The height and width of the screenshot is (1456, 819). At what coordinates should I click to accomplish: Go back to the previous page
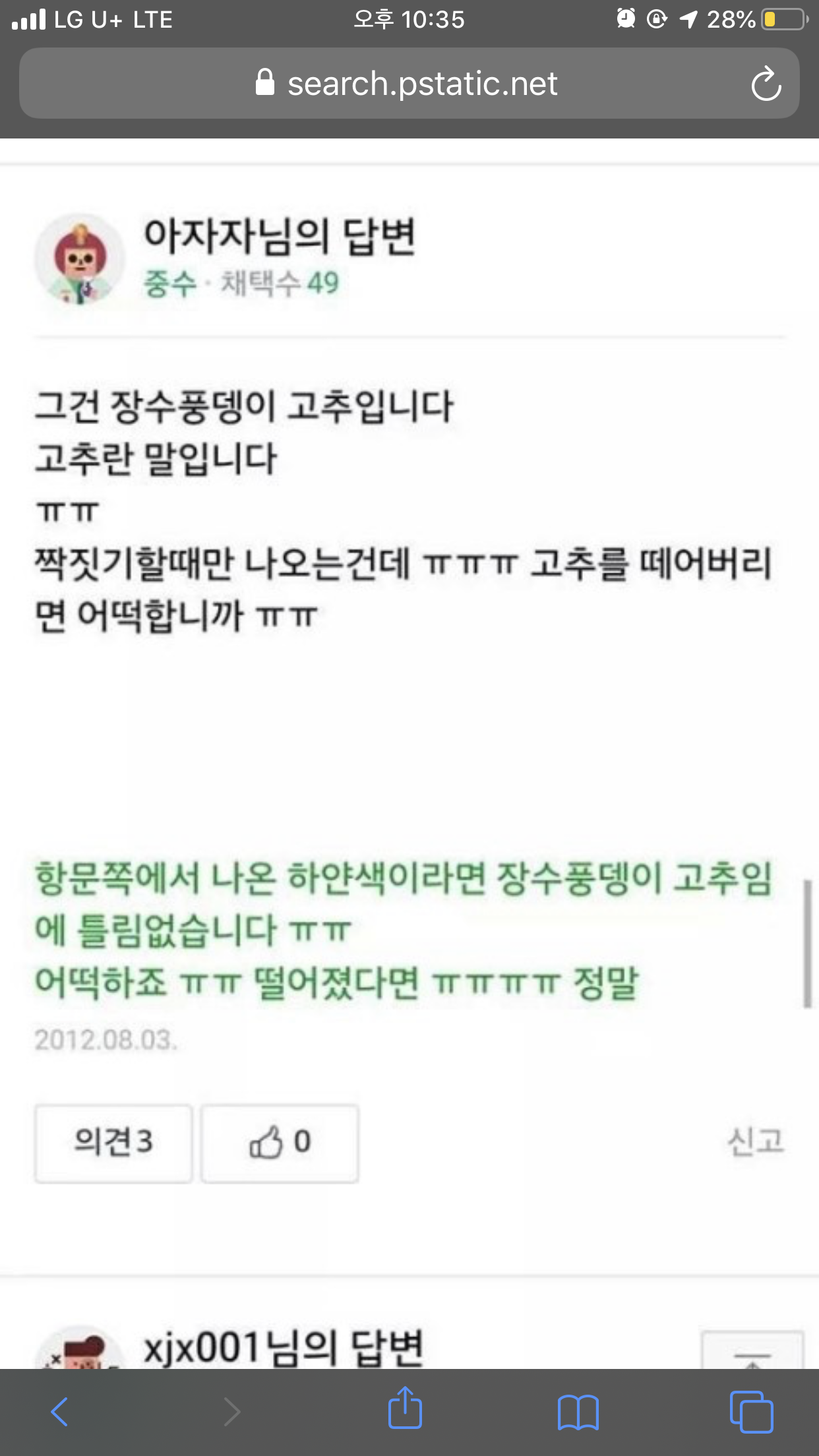tap(59, 1412)
